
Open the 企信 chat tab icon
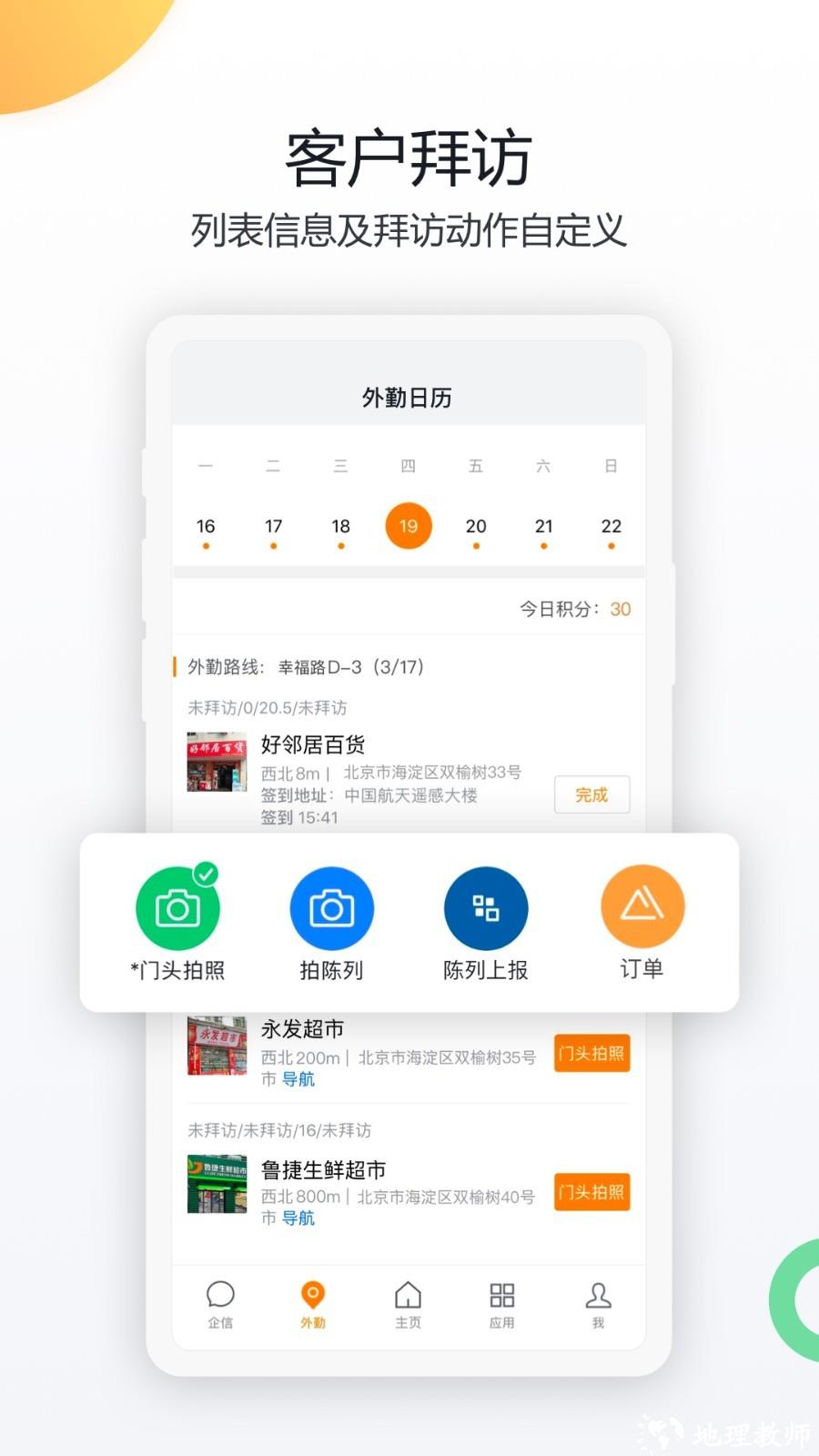[219, 1296]
